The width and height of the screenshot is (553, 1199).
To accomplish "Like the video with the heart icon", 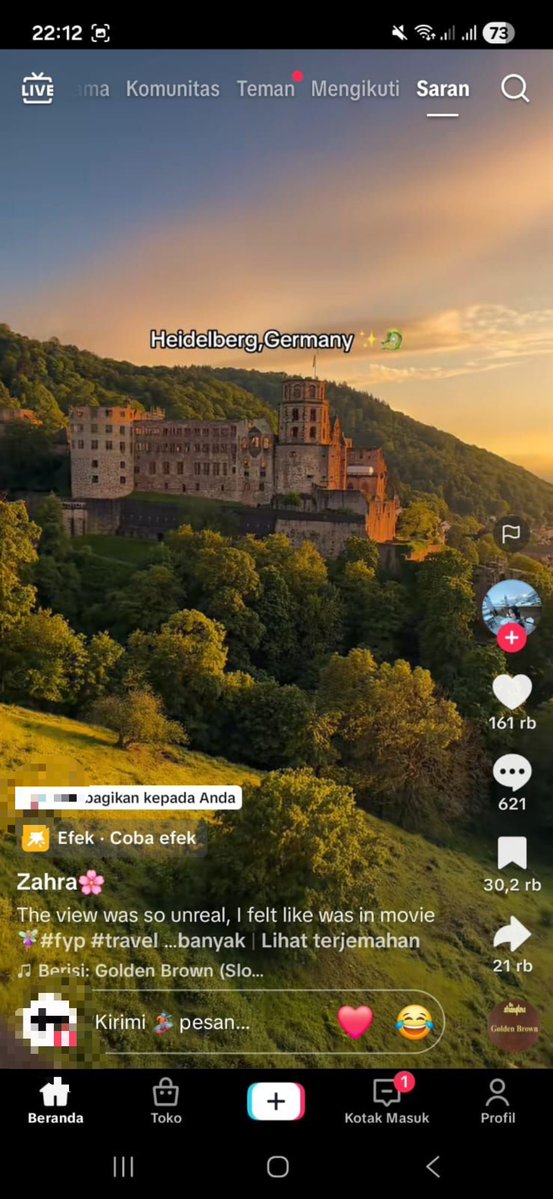I will pyautogui.click(x=512, y=692).
